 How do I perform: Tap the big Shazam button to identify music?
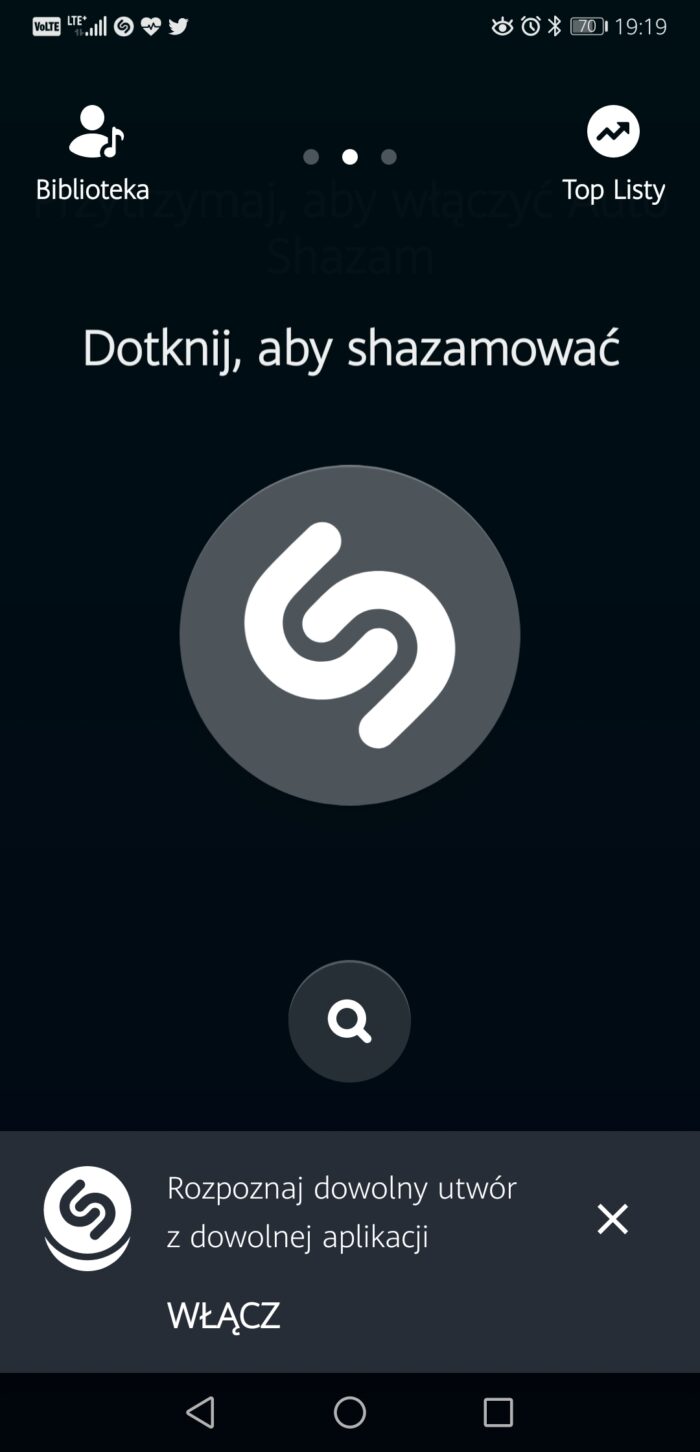(350, 635)
